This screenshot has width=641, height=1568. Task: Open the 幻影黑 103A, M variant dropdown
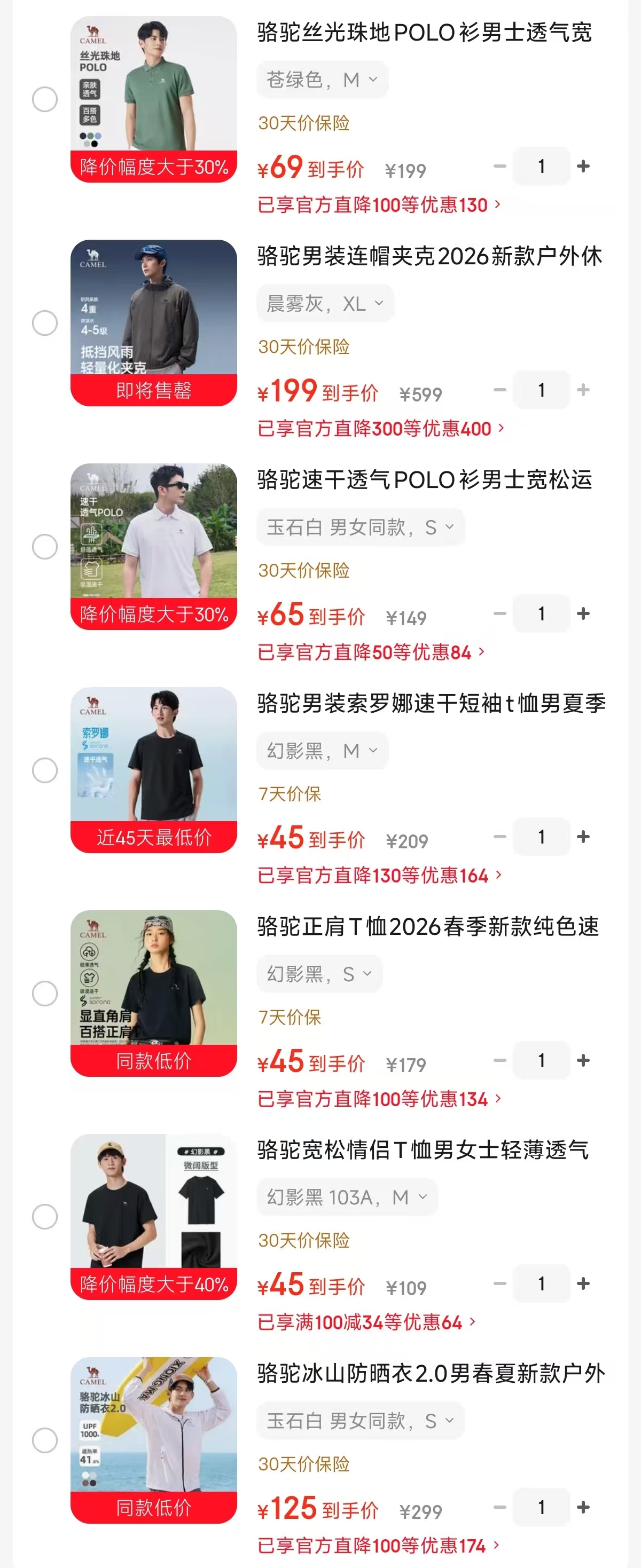[347, 1197]
